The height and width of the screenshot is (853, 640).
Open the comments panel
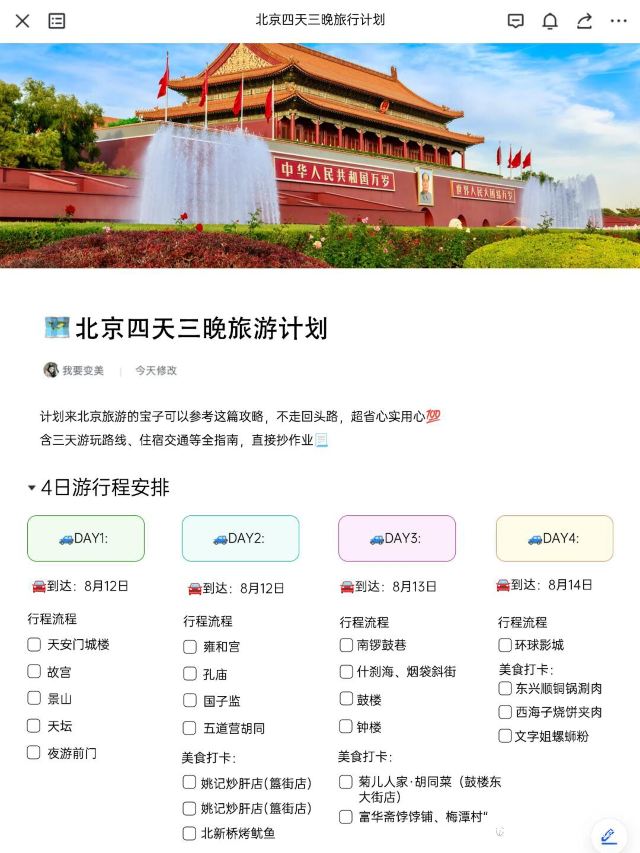point(515,20)
